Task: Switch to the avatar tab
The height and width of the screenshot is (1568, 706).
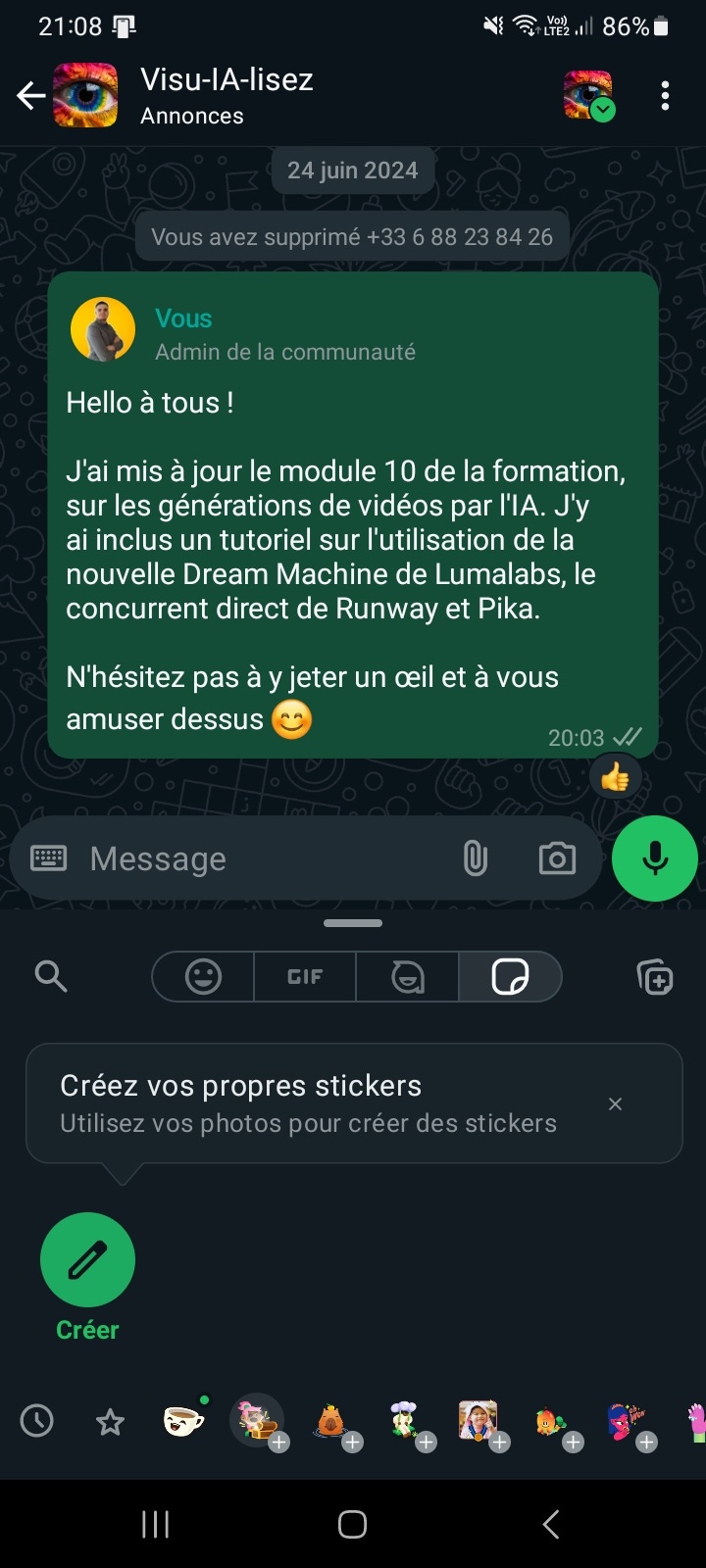Action: 407,976
